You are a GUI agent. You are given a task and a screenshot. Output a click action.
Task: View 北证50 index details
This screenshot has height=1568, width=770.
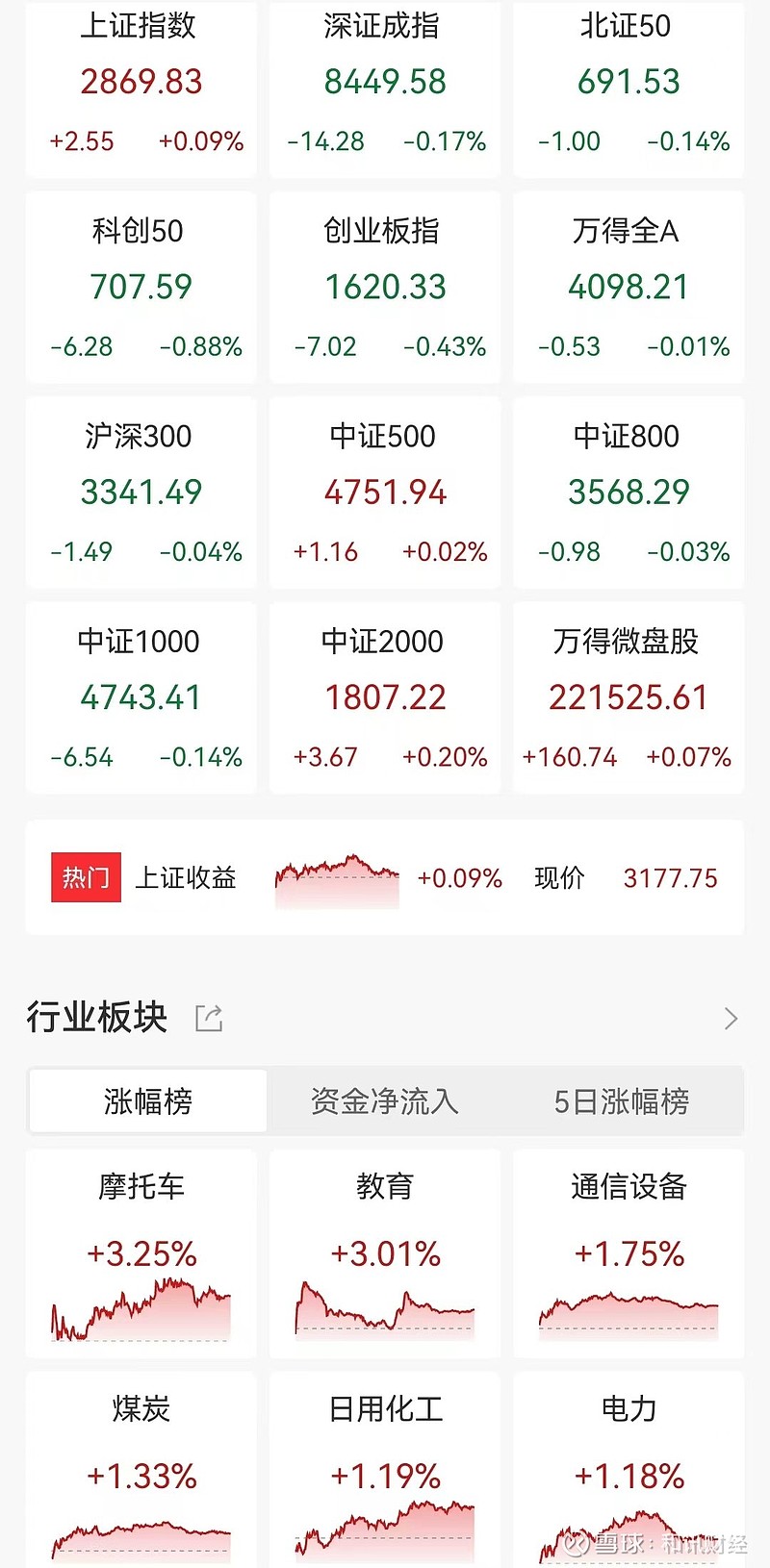pyautogui.click(x=628, y=87)
